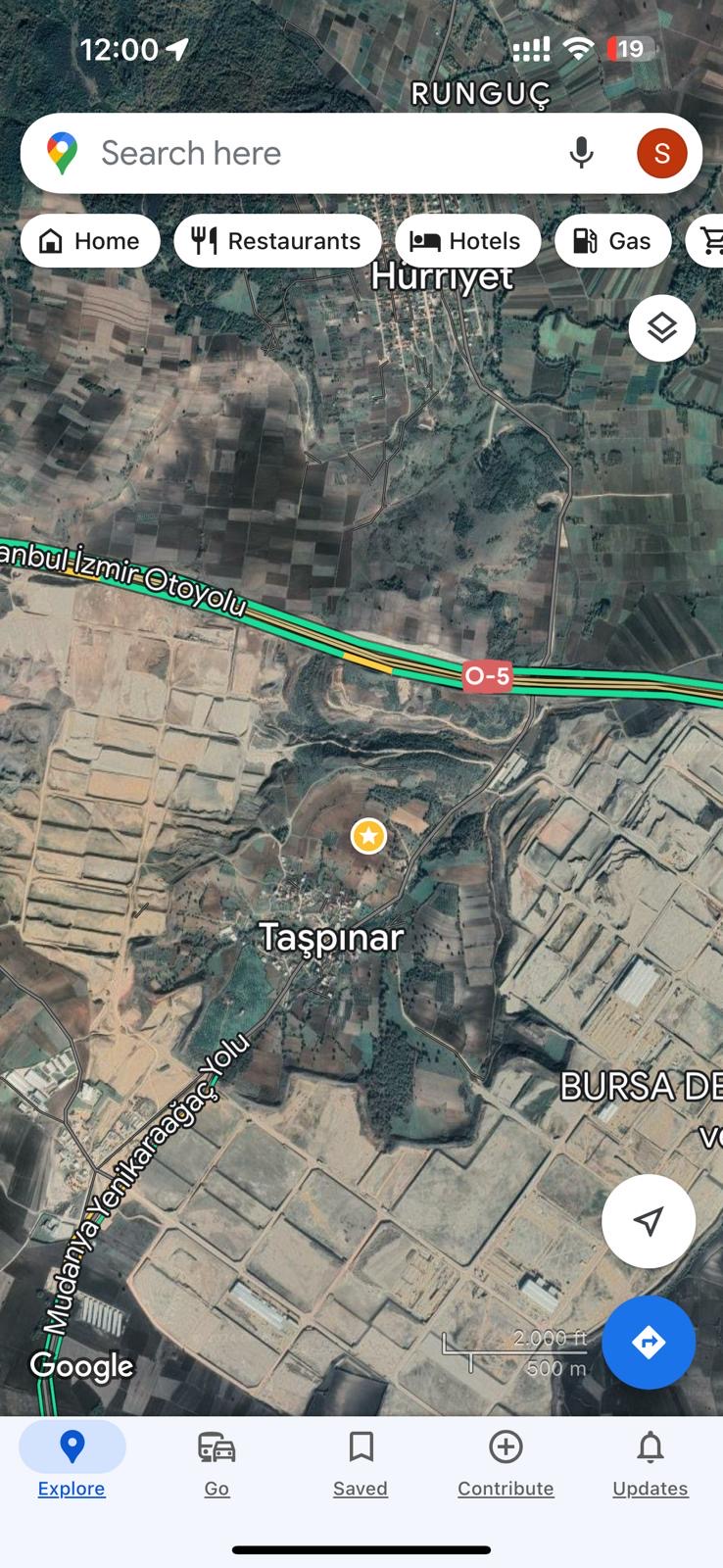Image resolution: width=723 pixels, height=1568 pixels.
Task: Open the blue directions button
Action: pos(649,1342)
